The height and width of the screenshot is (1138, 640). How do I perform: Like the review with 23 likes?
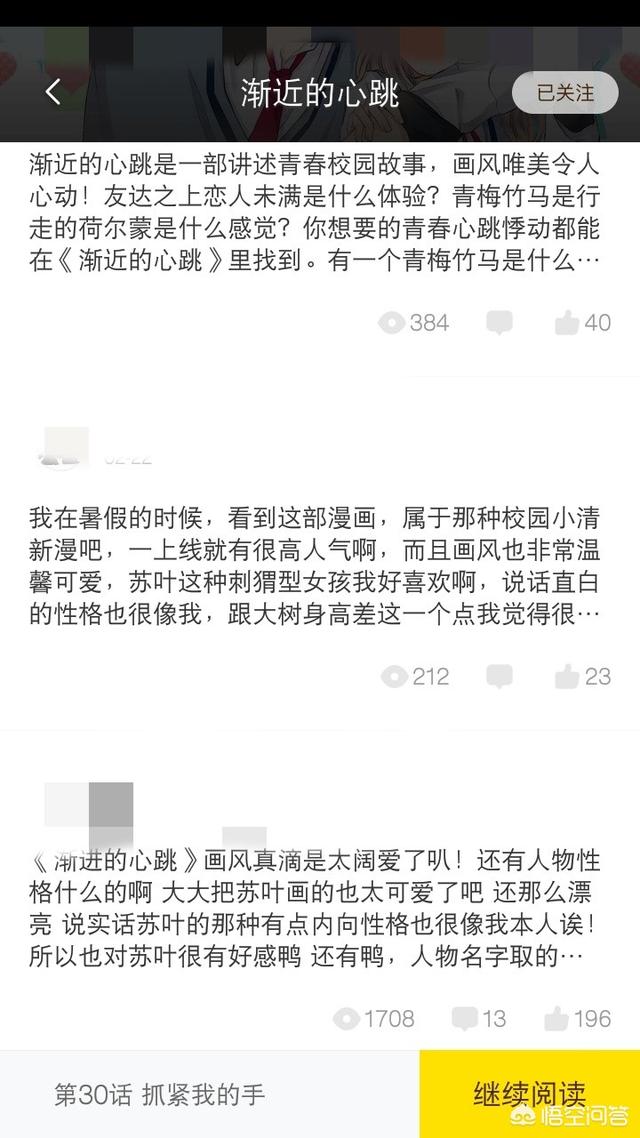(x=583, y=676)
